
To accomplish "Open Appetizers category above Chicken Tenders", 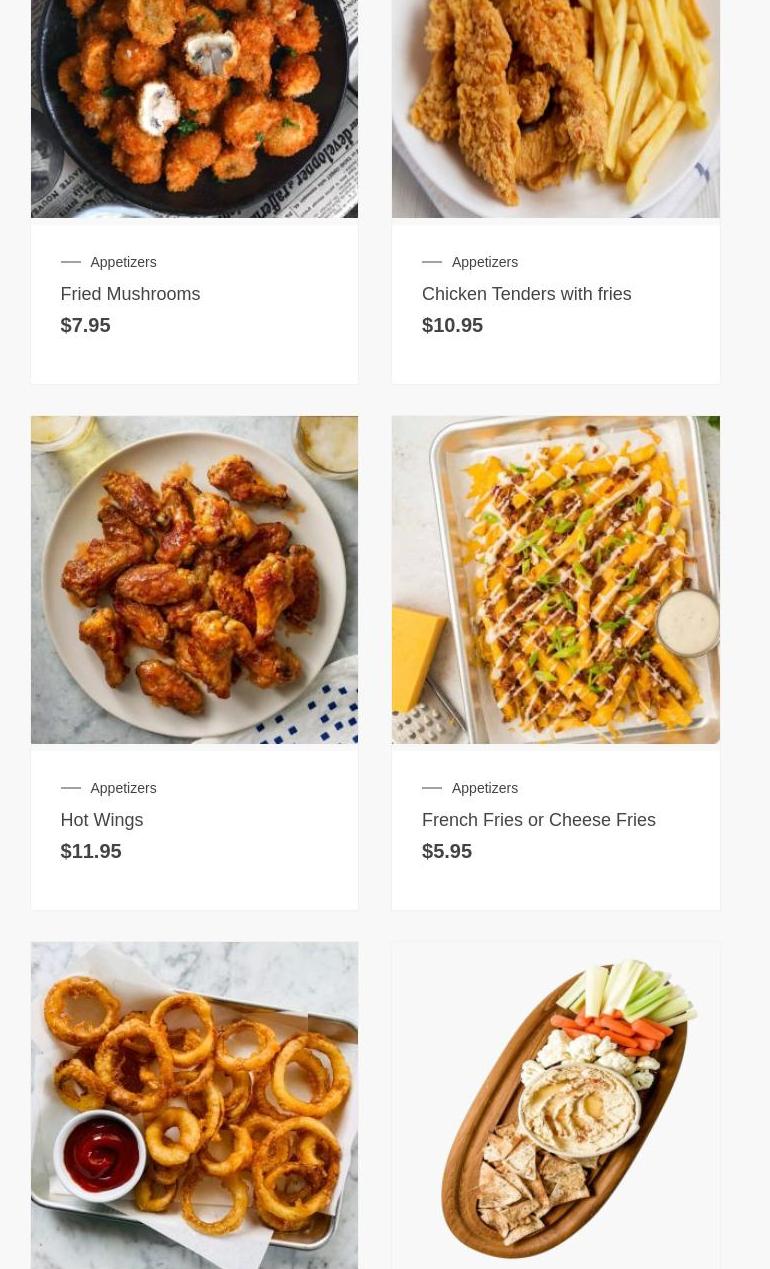I will (x=485, y=262).
